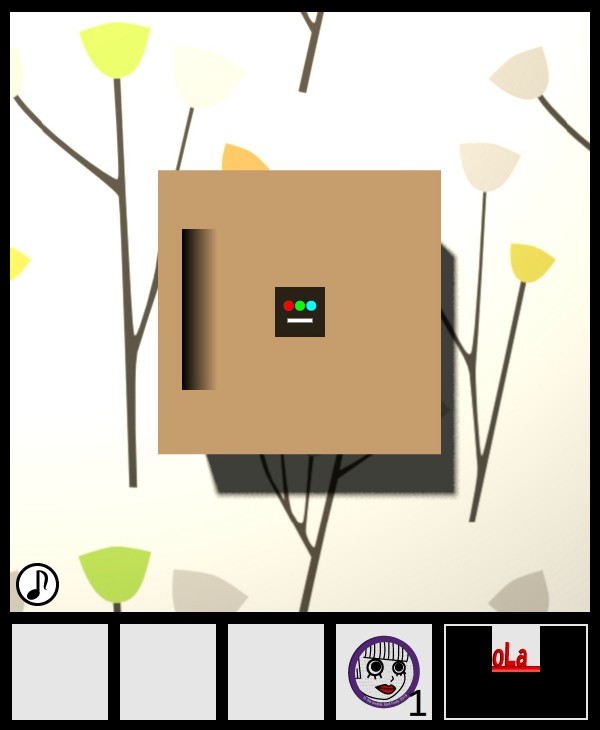Open the oLa preview panel
Screen dimensions: 600x730
tap(516, 671)
